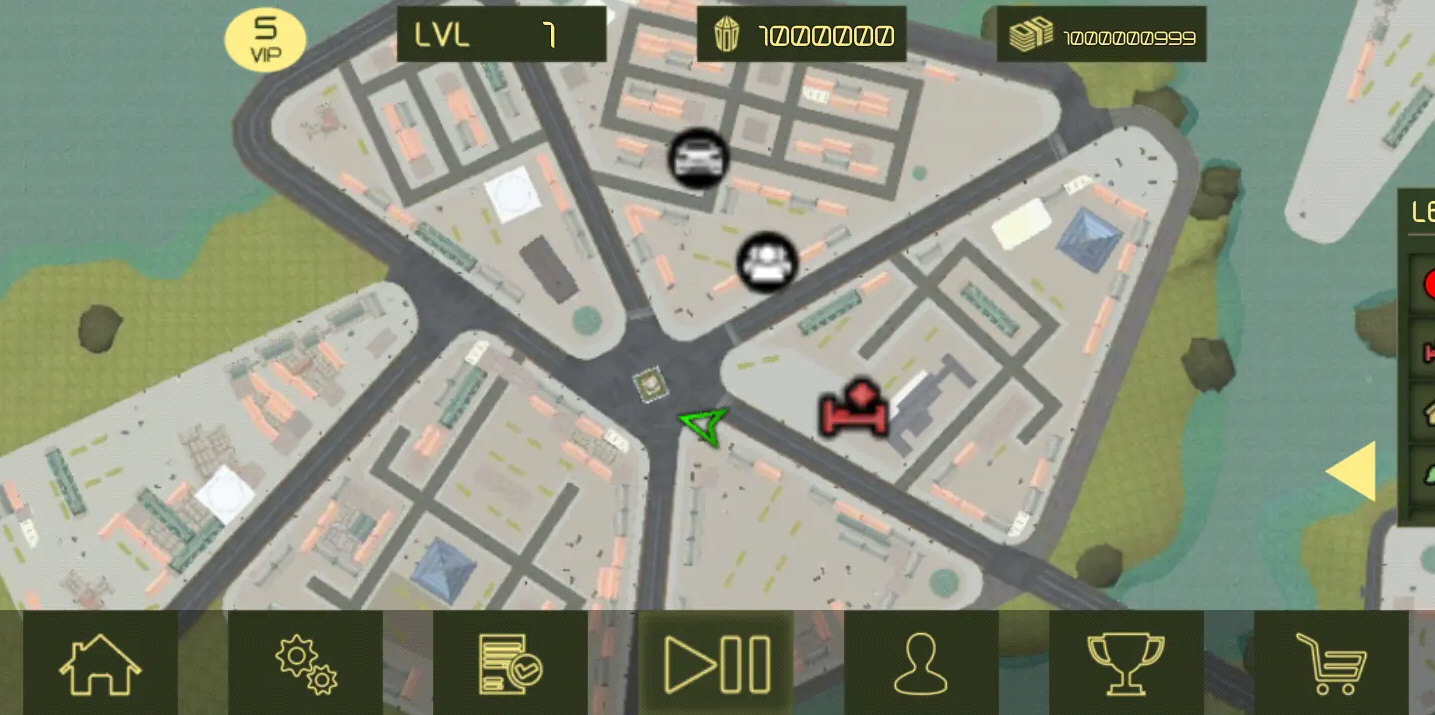Image resolution: width=1435 pixels, height=715 pixels.
Task: Select the people group marker on map
Action: pyautogui.click(x=766, y=262)
